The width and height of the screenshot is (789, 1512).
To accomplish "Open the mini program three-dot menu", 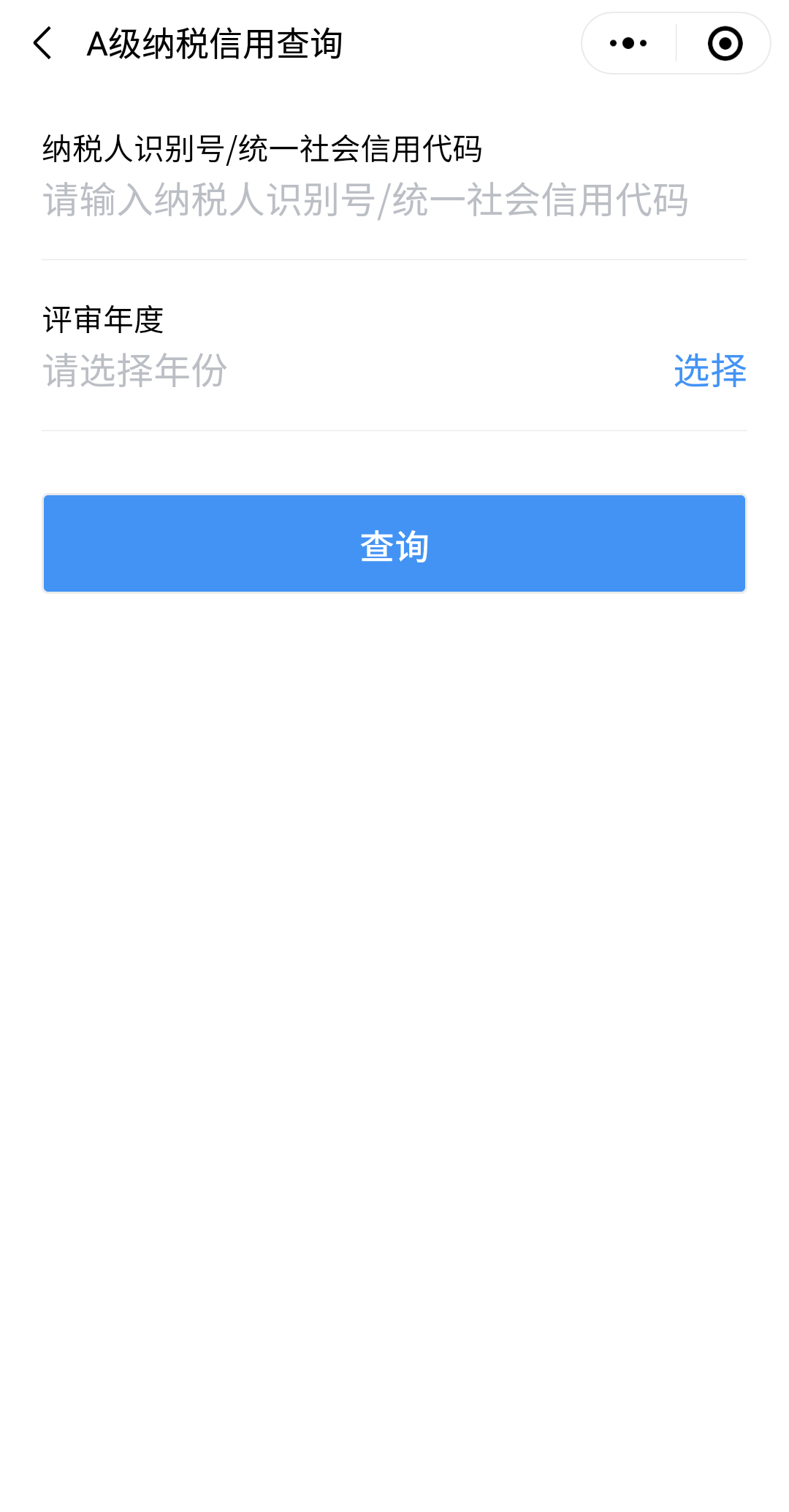I will [628, 43].
